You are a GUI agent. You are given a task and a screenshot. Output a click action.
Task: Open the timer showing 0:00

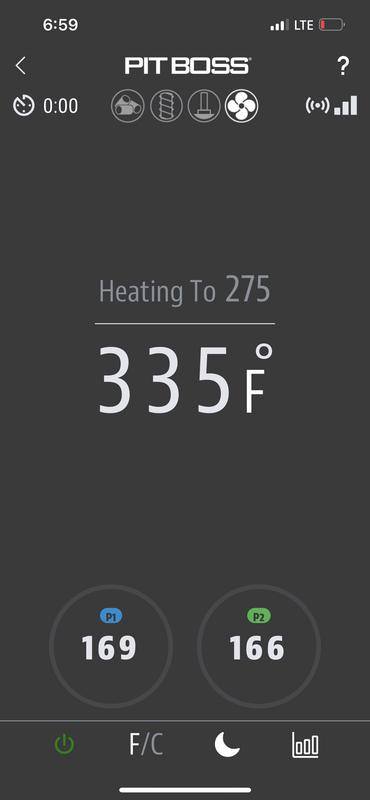(45, 106)
